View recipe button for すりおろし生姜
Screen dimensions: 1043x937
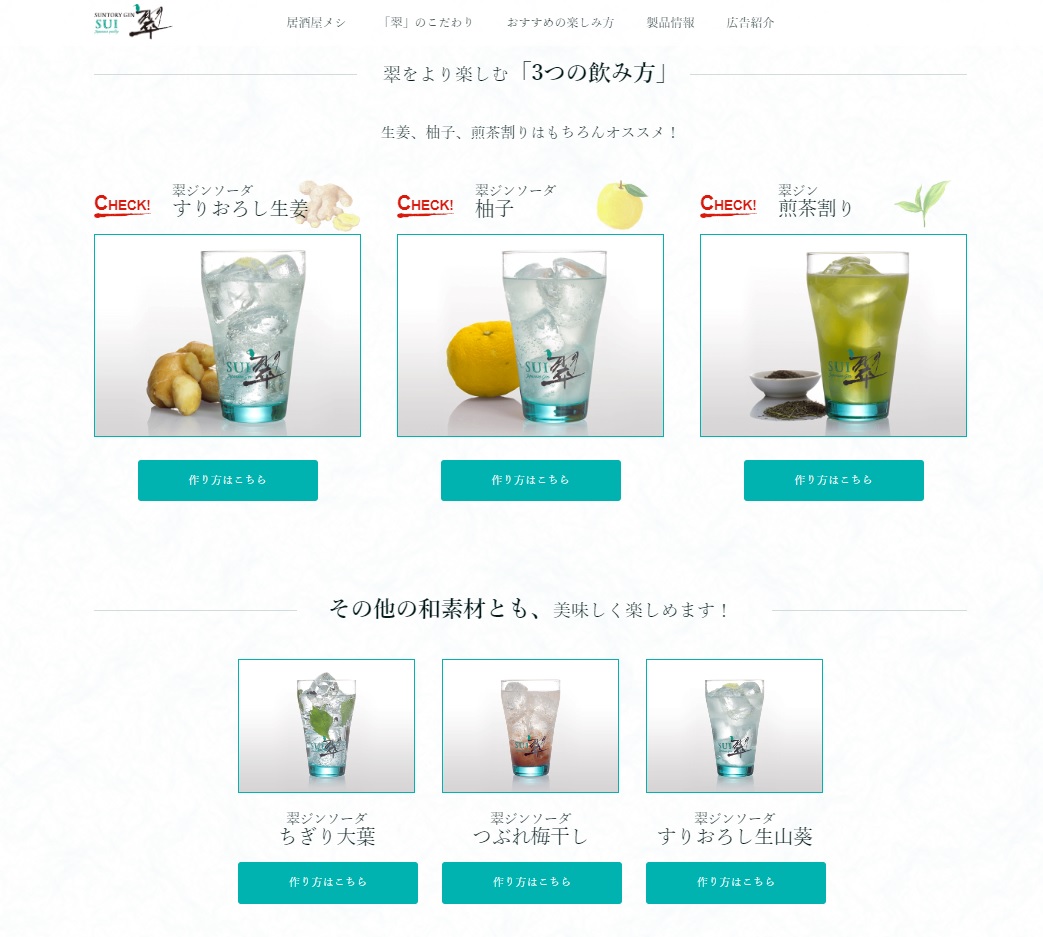point(227,480)
